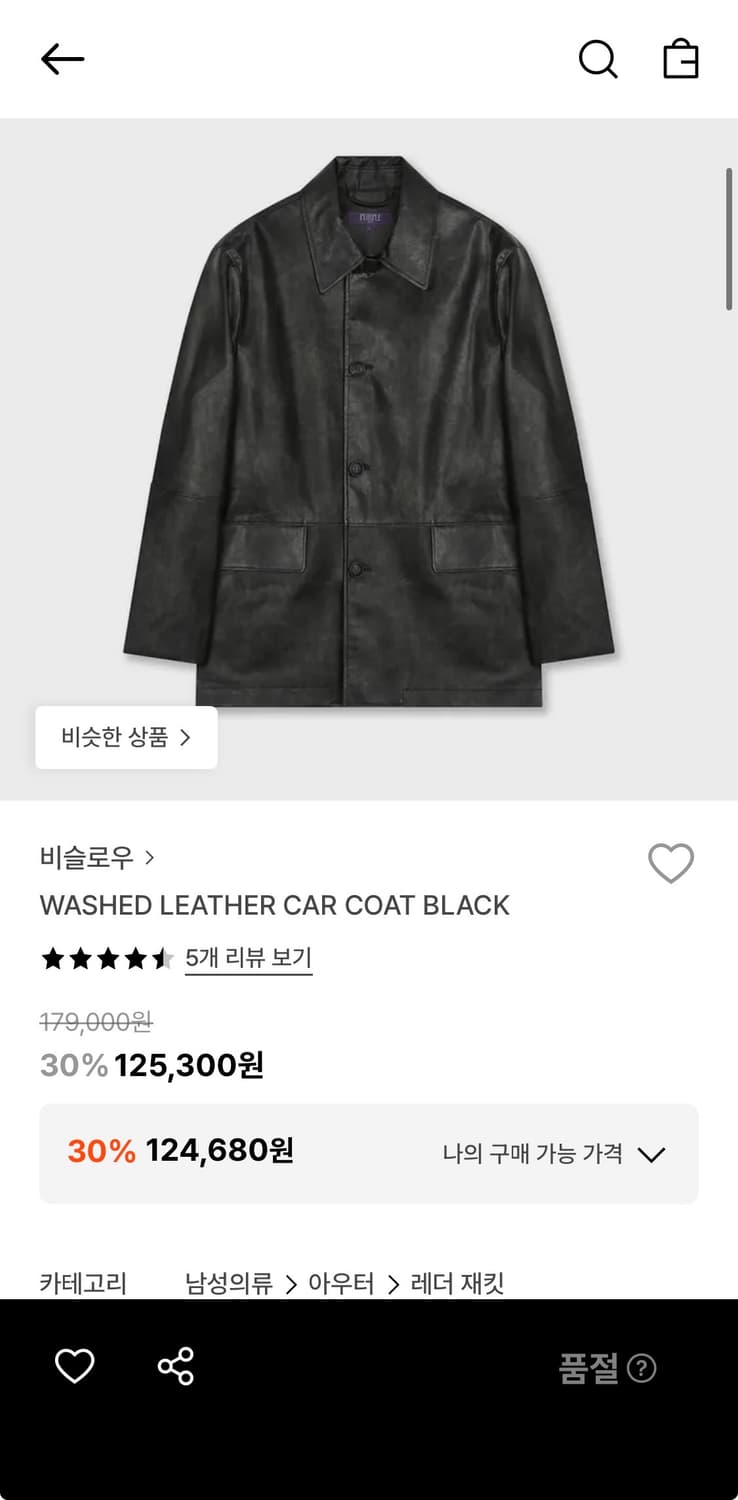Expand the price details with the down chevron

[654, 1154]
